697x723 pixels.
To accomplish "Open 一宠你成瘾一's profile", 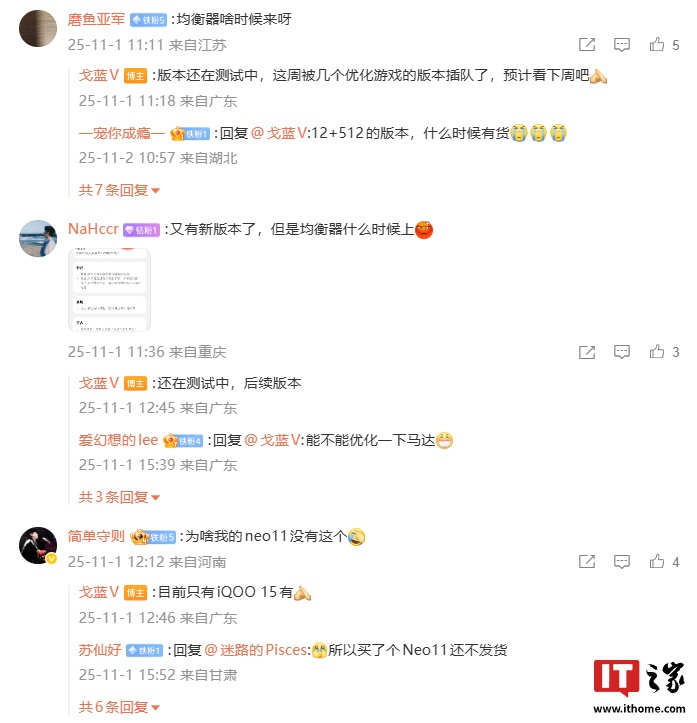I will click(x=122, y=133).
